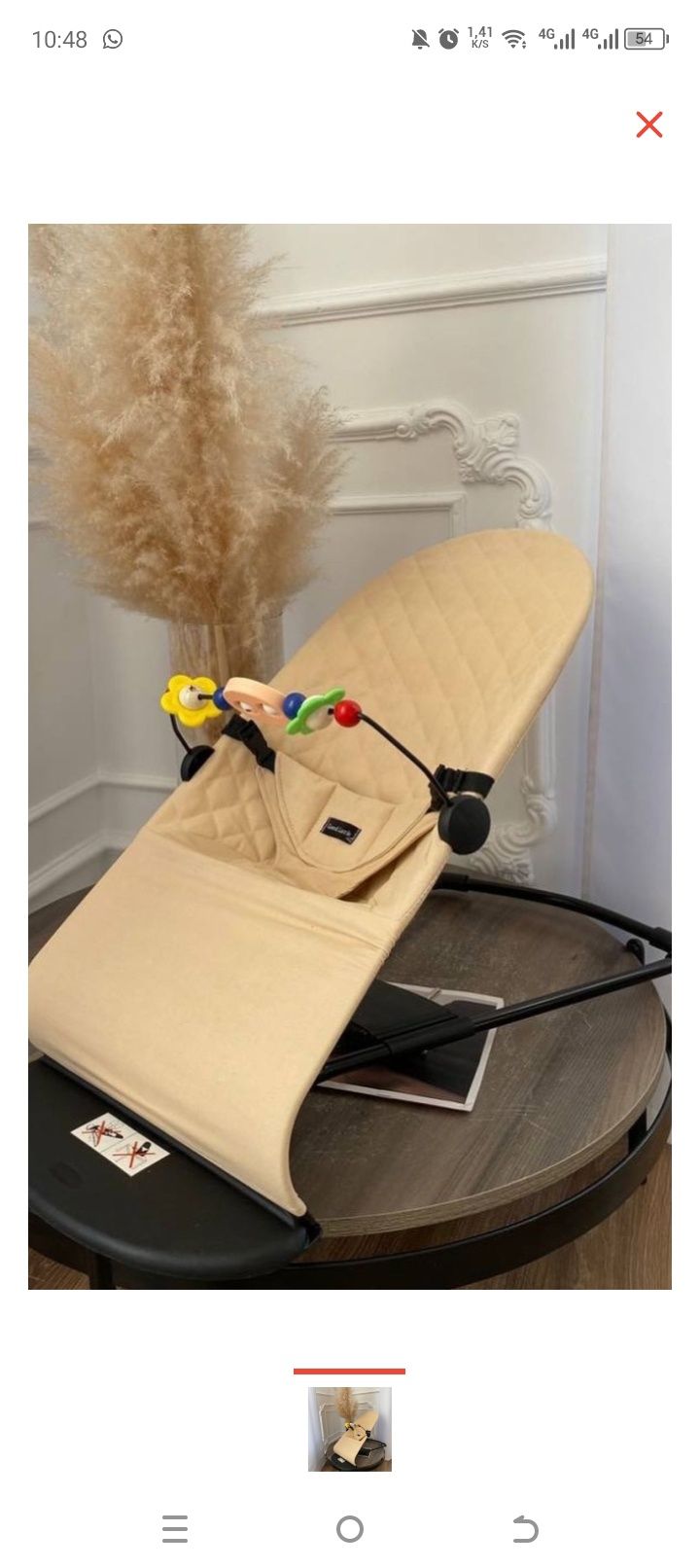Viewport: 700px width, 1568px height.
Task: Select the baby bouncer thumbnail
Action: coord(350,1428)
